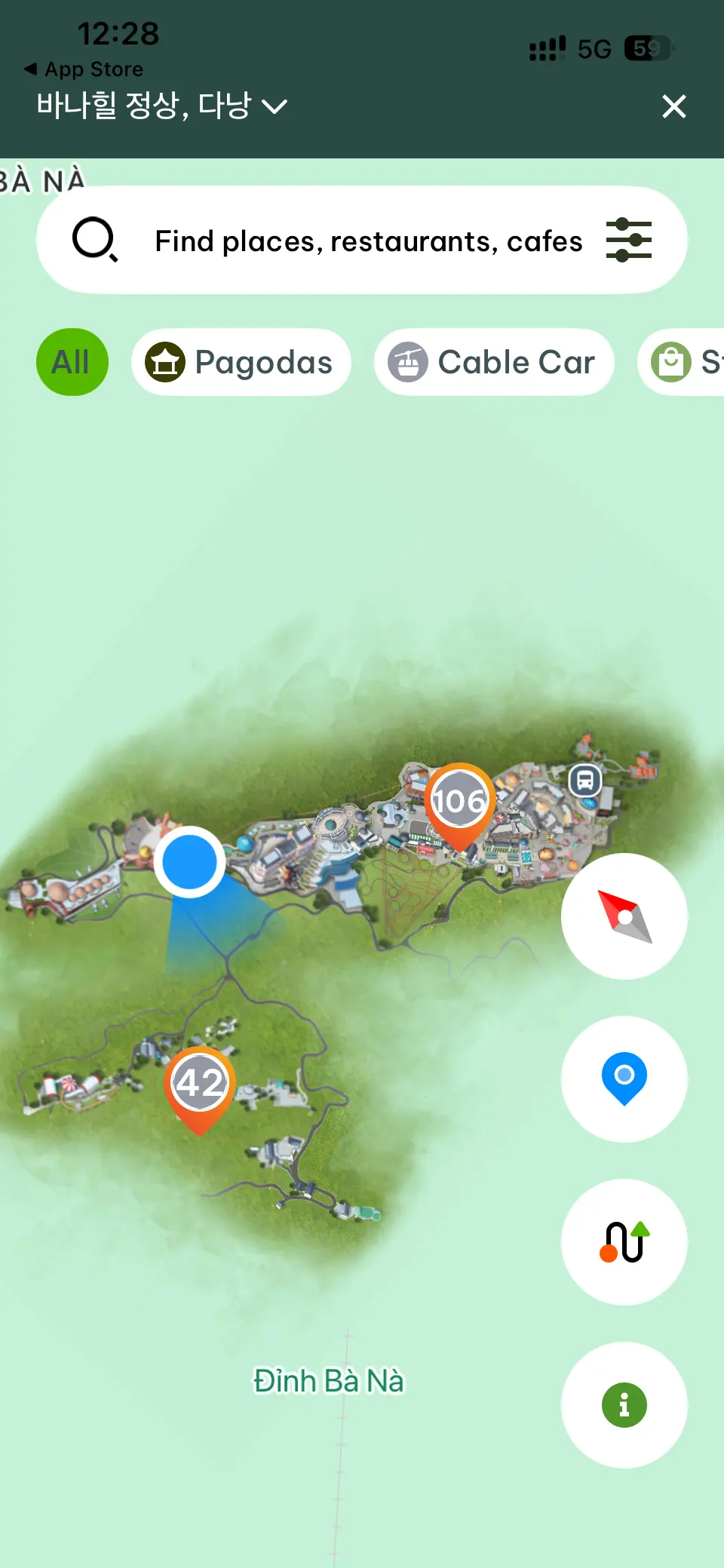Return to App Store via back link

coord(83,69)
